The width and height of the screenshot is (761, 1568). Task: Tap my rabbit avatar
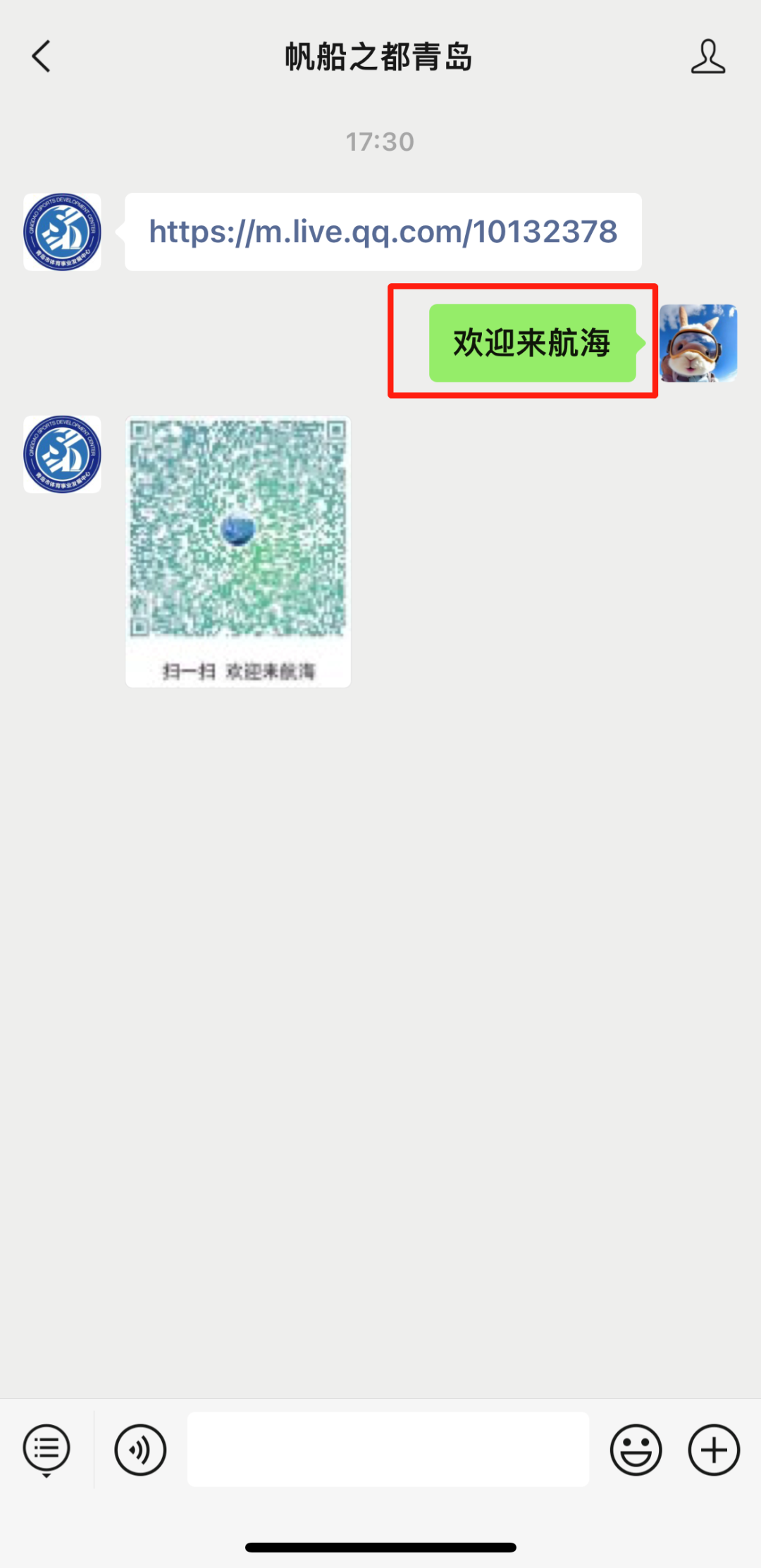coord(698,343)
